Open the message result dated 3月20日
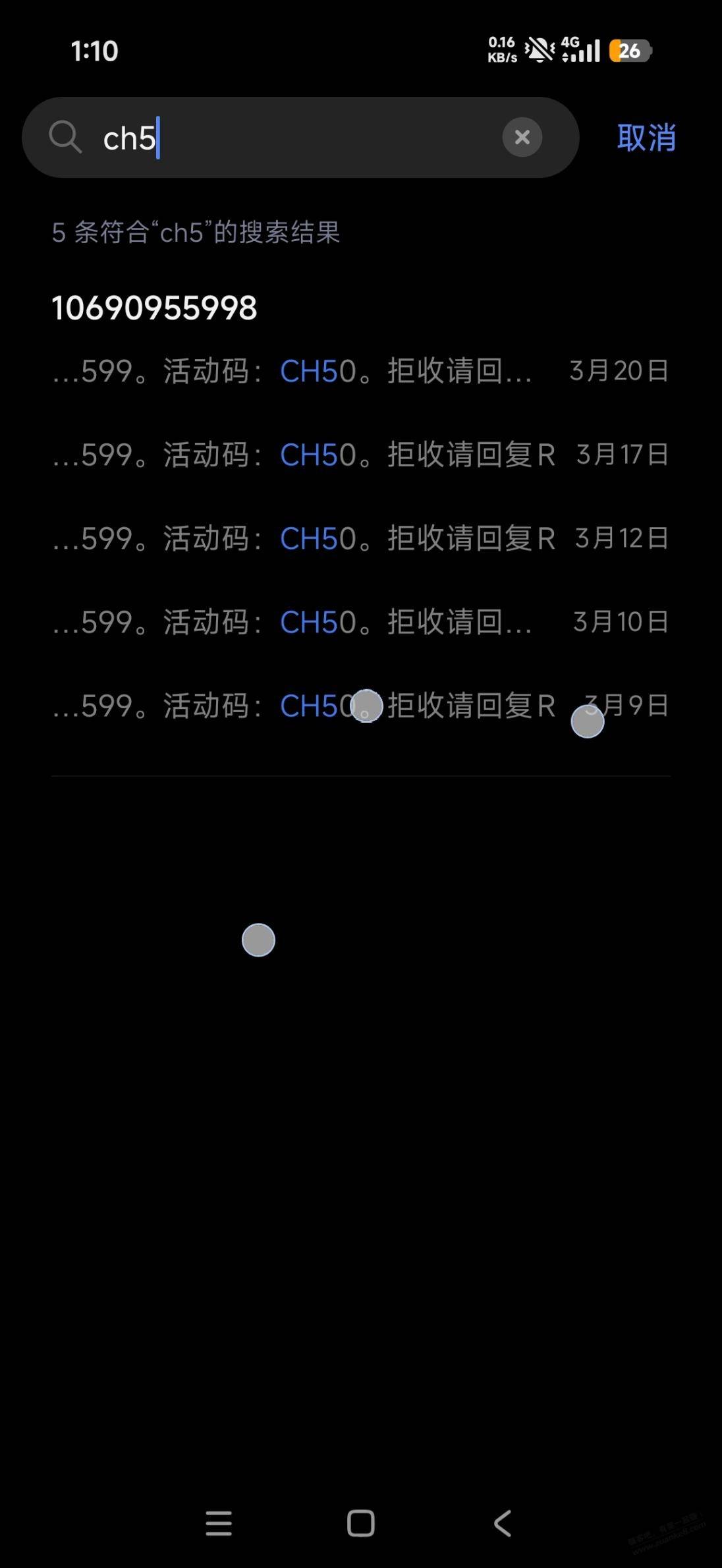This screenshot has width=722, height=1568. pyautogui.click(x=360, y=371)
